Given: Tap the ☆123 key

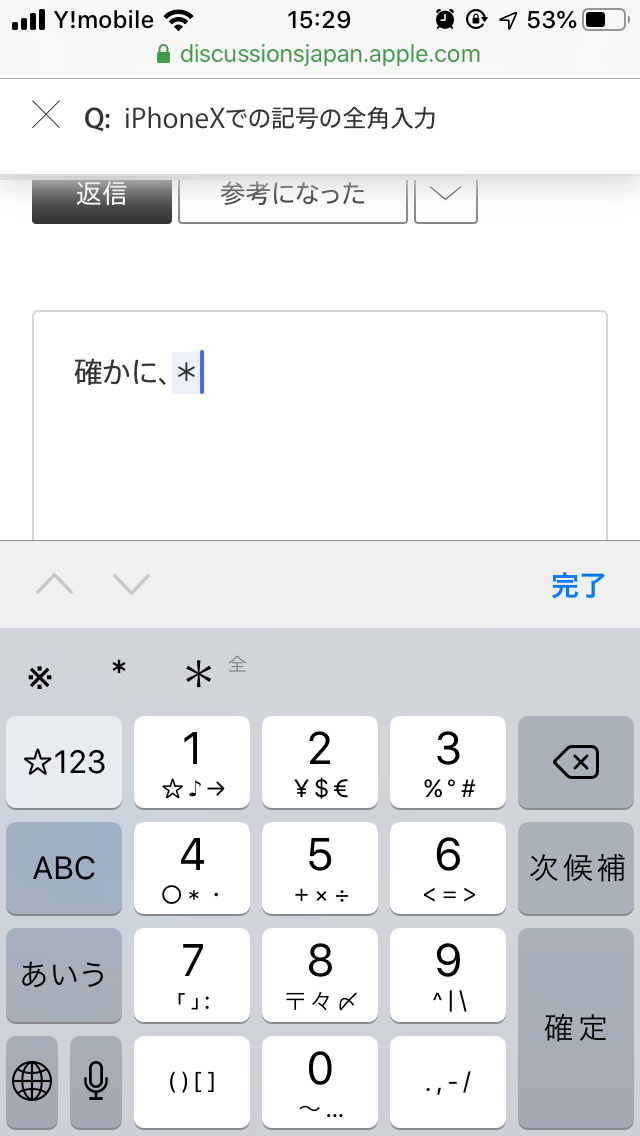Looking at the screenshot, I should pos(64,763).
